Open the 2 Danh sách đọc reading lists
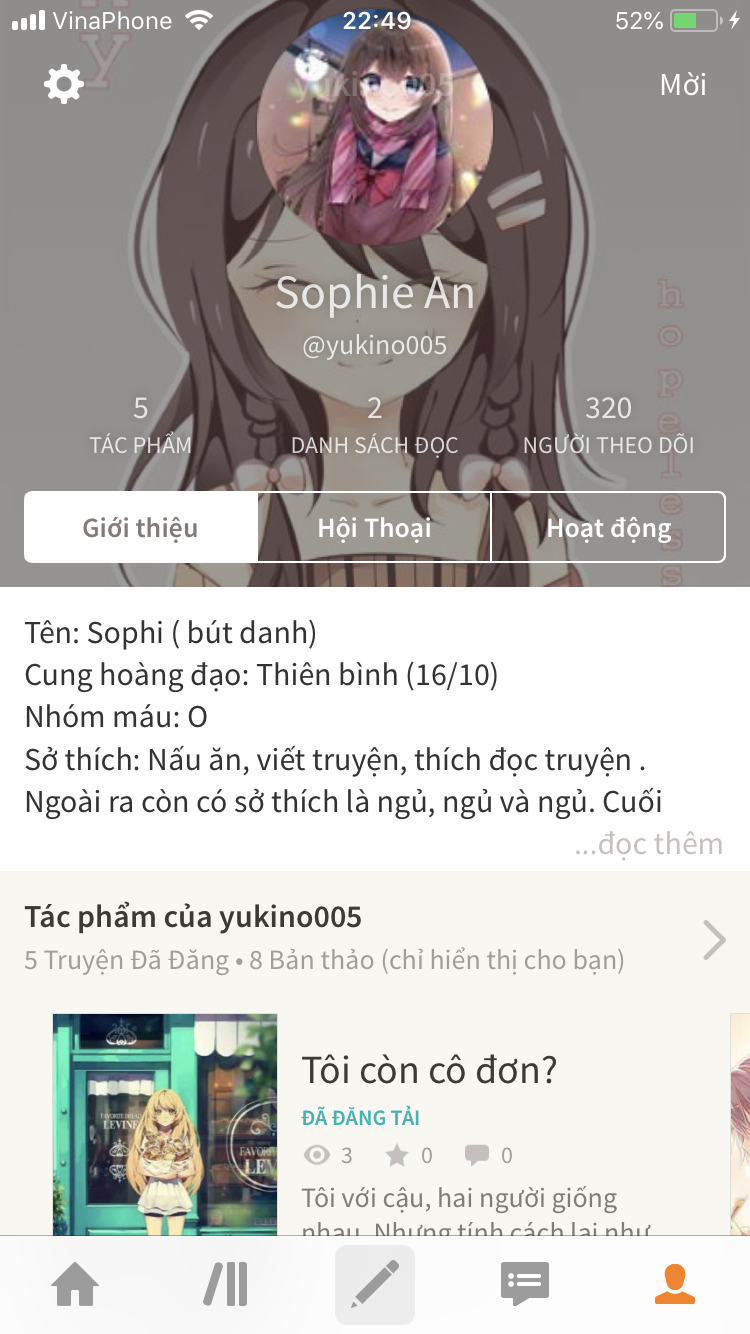 [375, 424]
